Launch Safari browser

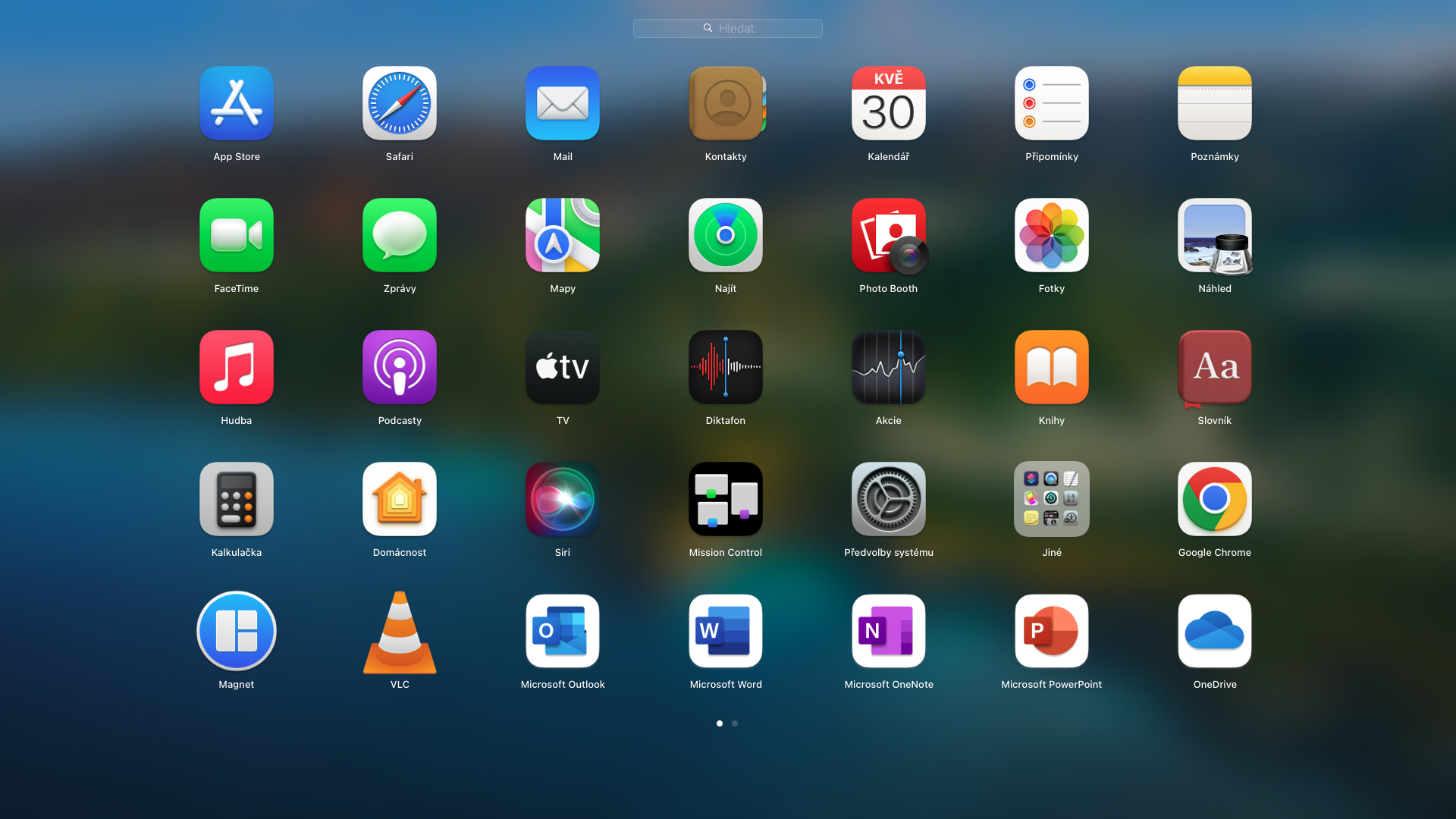click(400, 104)
